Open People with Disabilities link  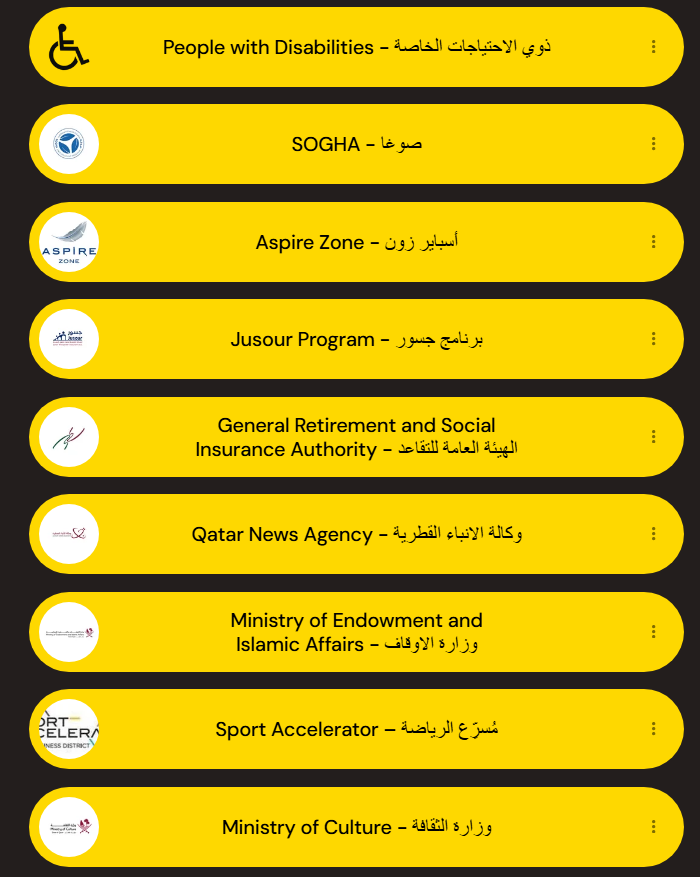[x=356, y=47]
